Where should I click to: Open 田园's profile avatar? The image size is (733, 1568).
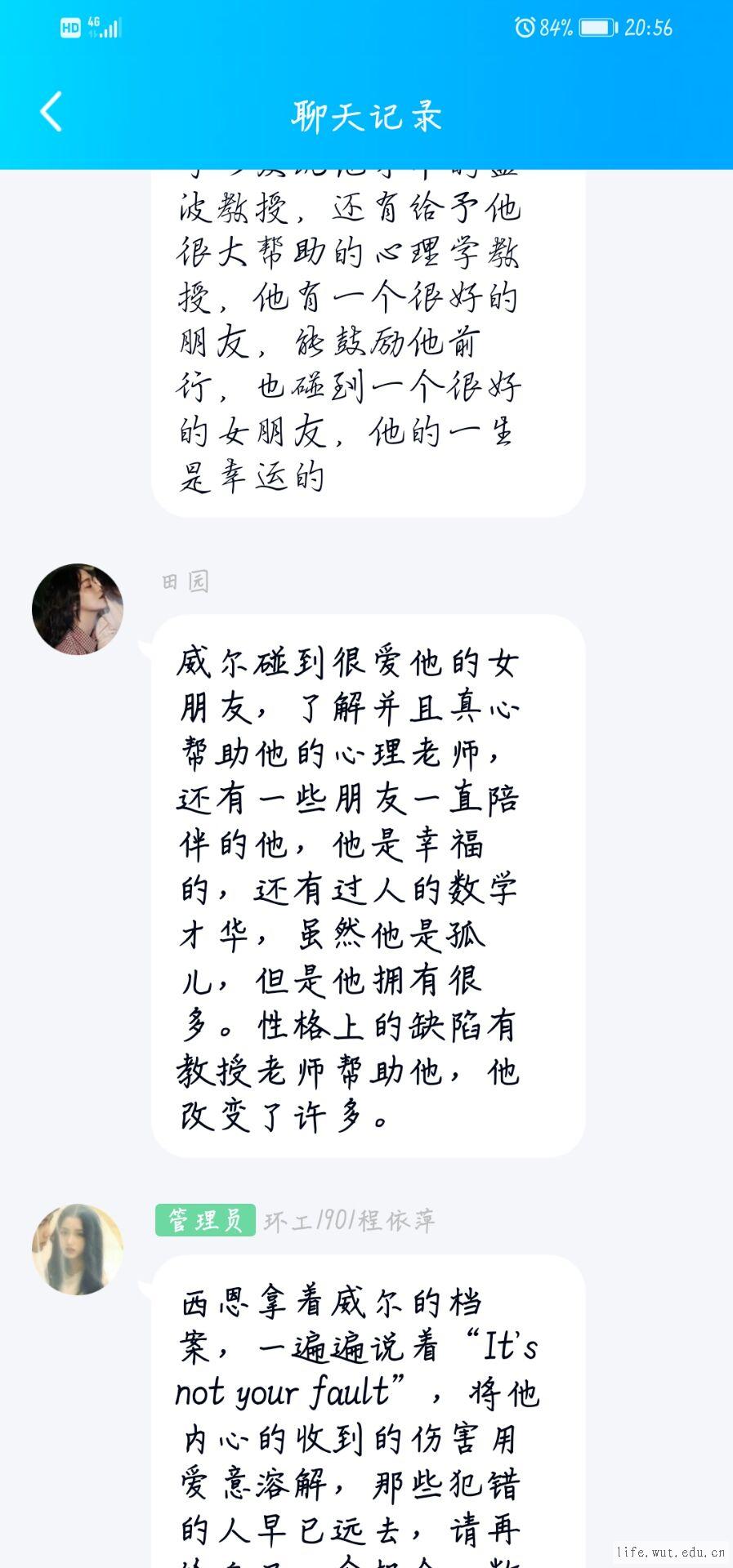coord(78,609)
